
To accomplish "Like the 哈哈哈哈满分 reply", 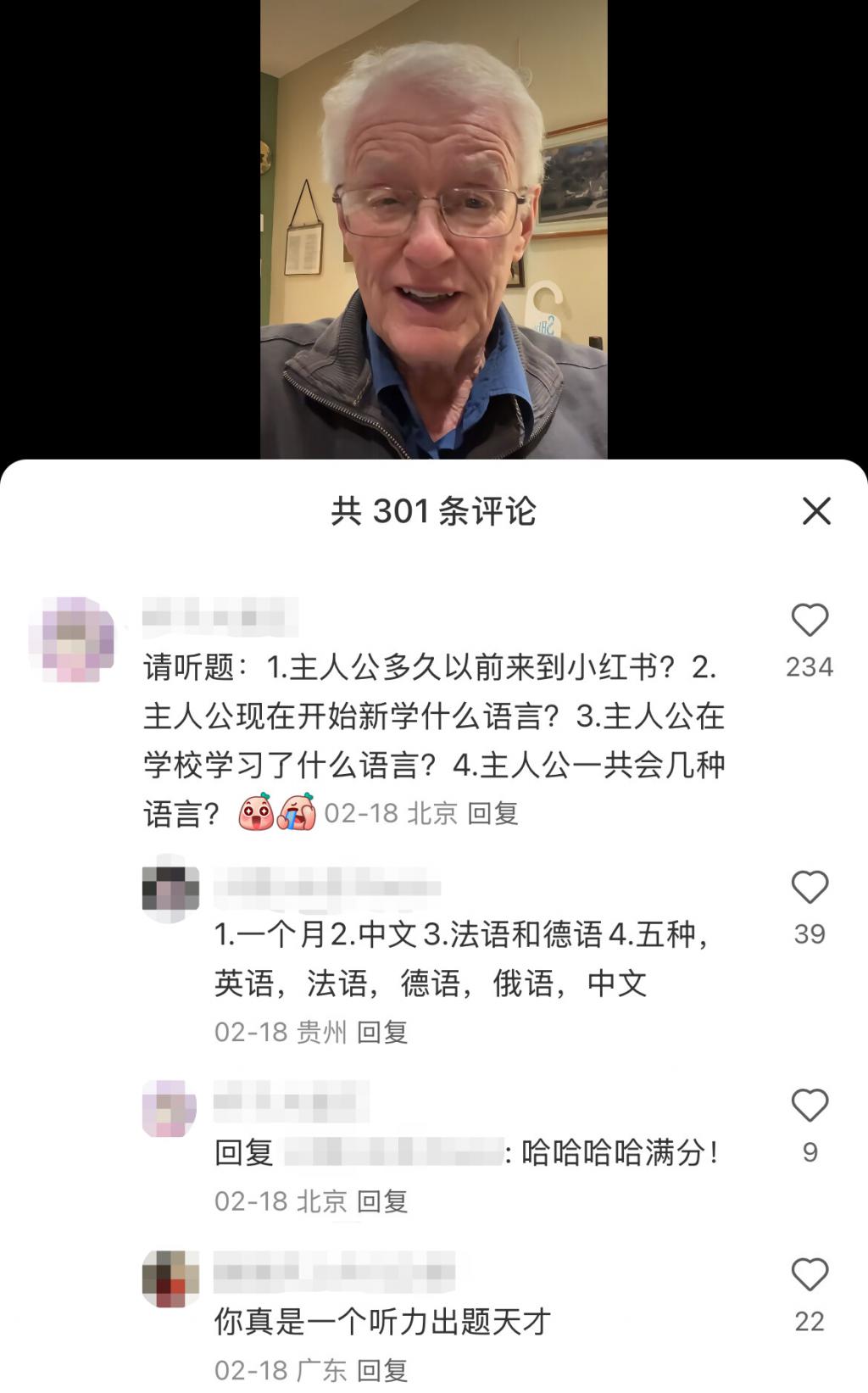I will (810, 1106).
